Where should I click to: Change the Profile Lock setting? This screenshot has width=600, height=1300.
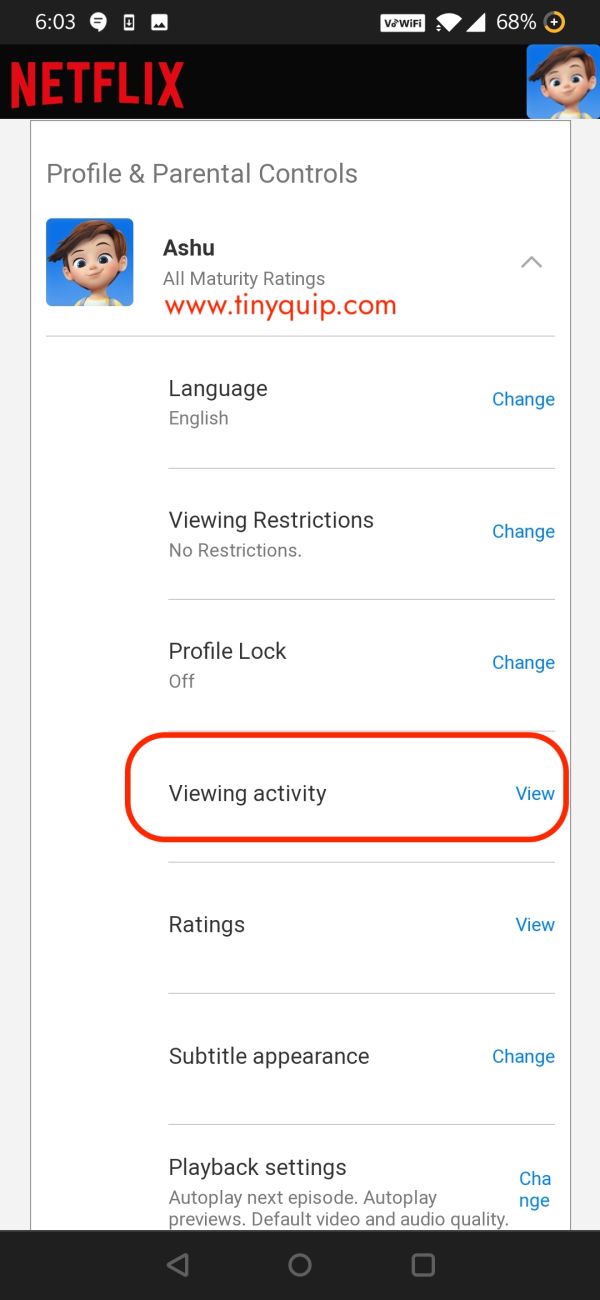[523, 662]
